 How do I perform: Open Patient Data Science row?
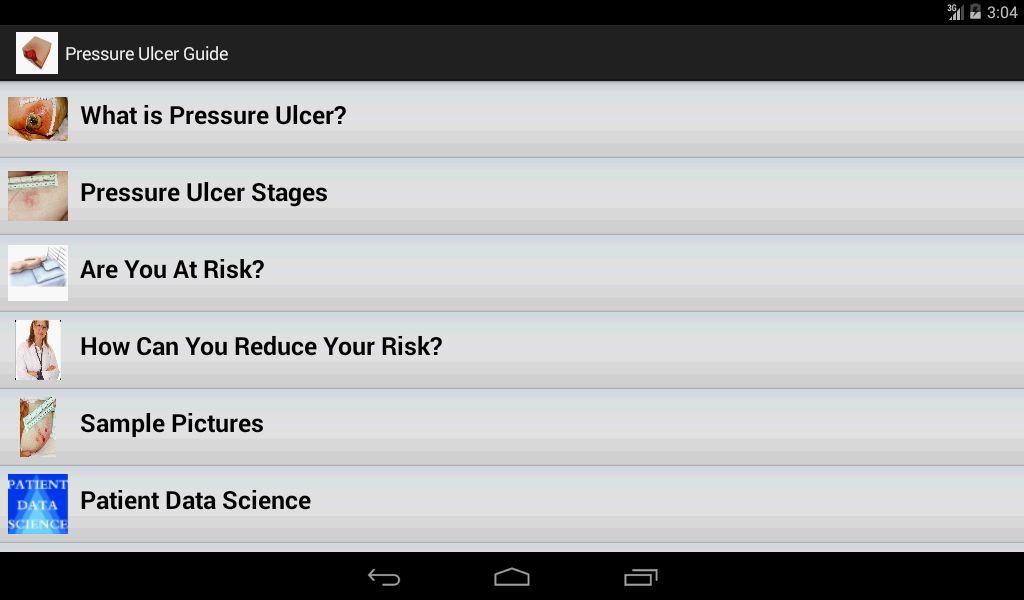(195, 501)
